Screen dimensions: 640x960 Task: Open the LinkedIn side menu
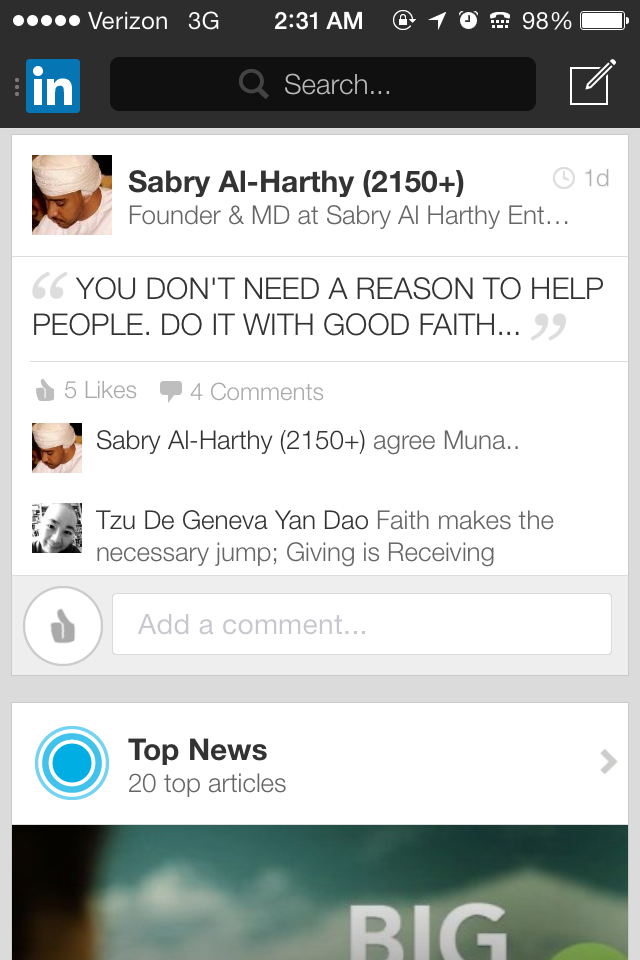click(x=48, y=86)
